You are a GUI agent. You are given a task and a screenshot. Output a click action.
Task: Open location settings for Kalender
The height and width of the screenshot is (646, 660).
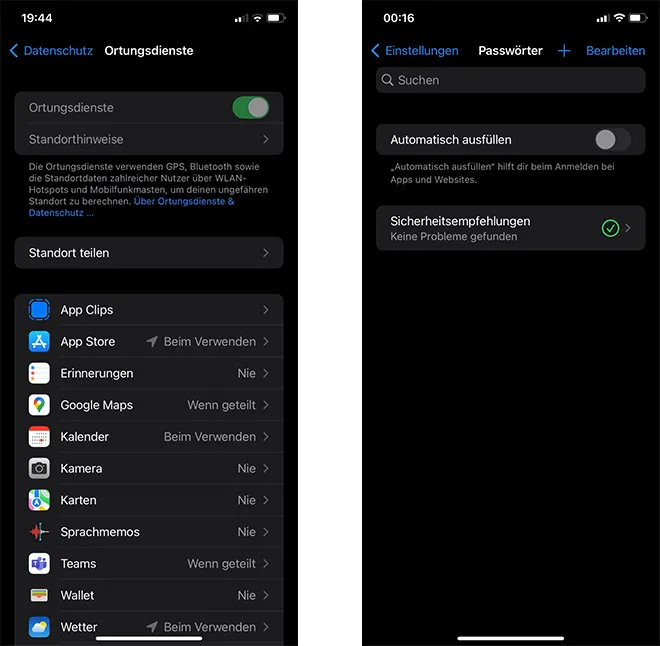(x=149, y=437)
